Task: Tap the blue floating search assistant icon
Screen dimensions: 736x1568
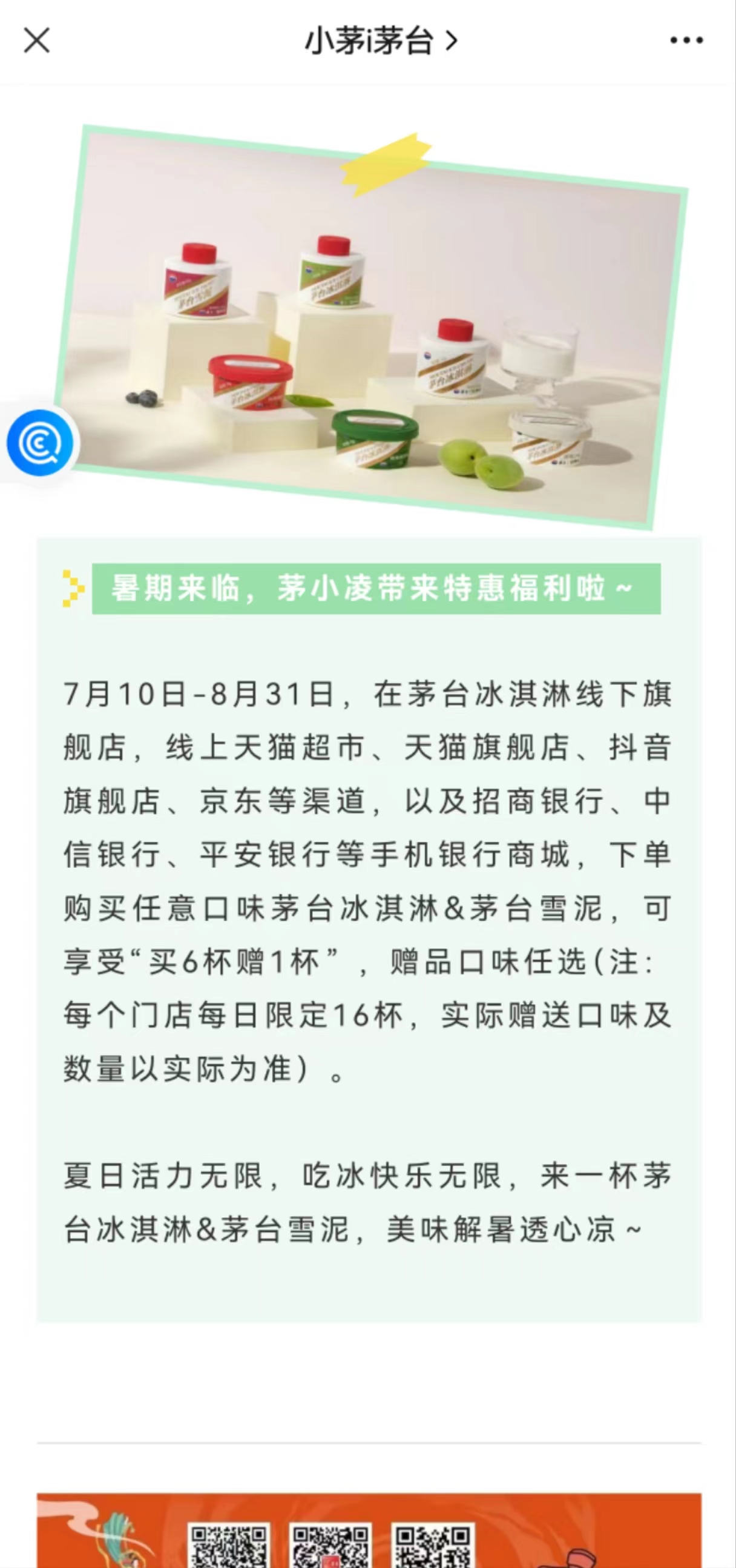Action: click(40, 443)
